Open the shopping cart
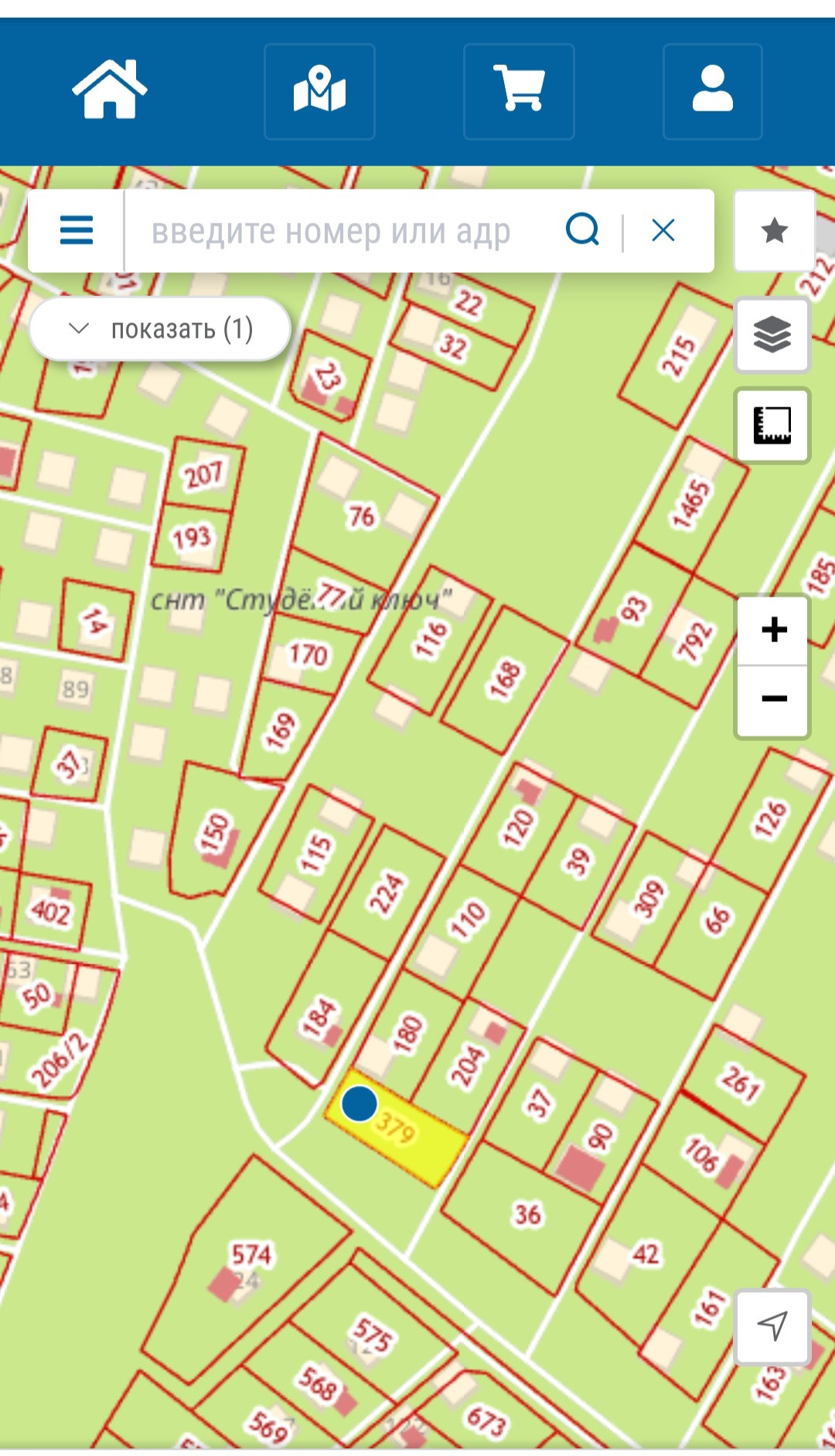 pos(519,90)
